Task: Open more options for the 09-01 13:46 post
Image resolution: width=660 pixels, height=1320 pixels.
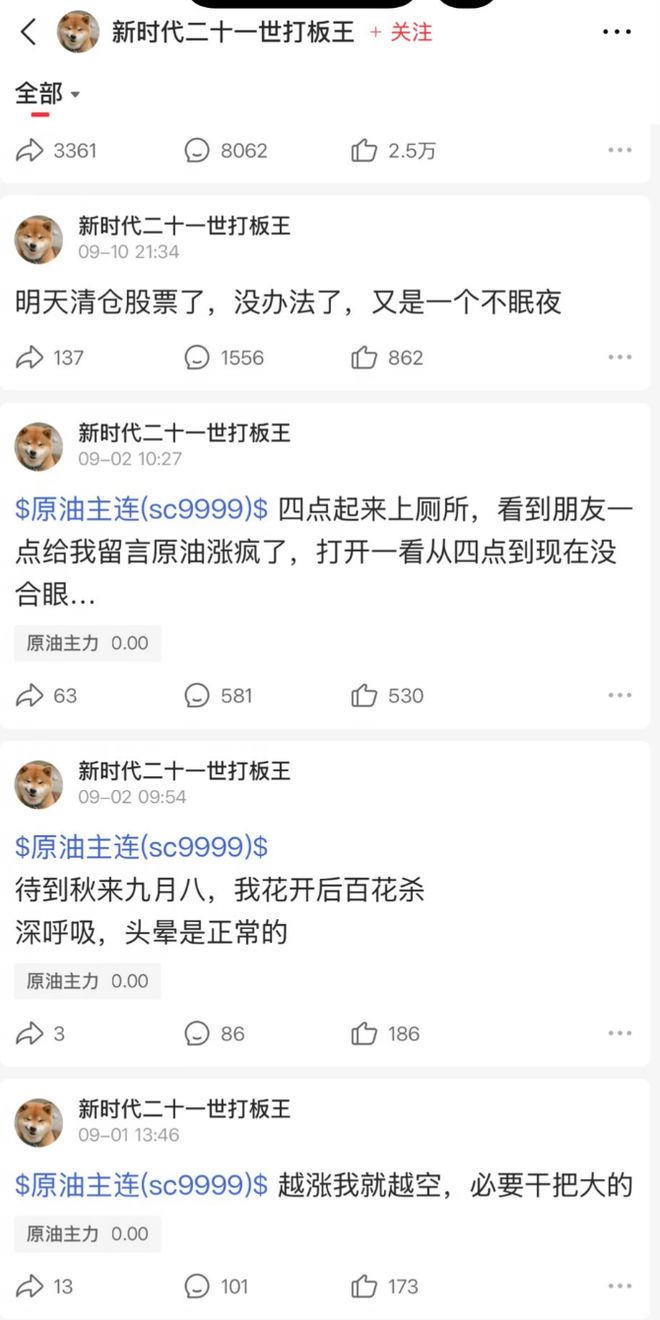Action: click(620, 1286)
